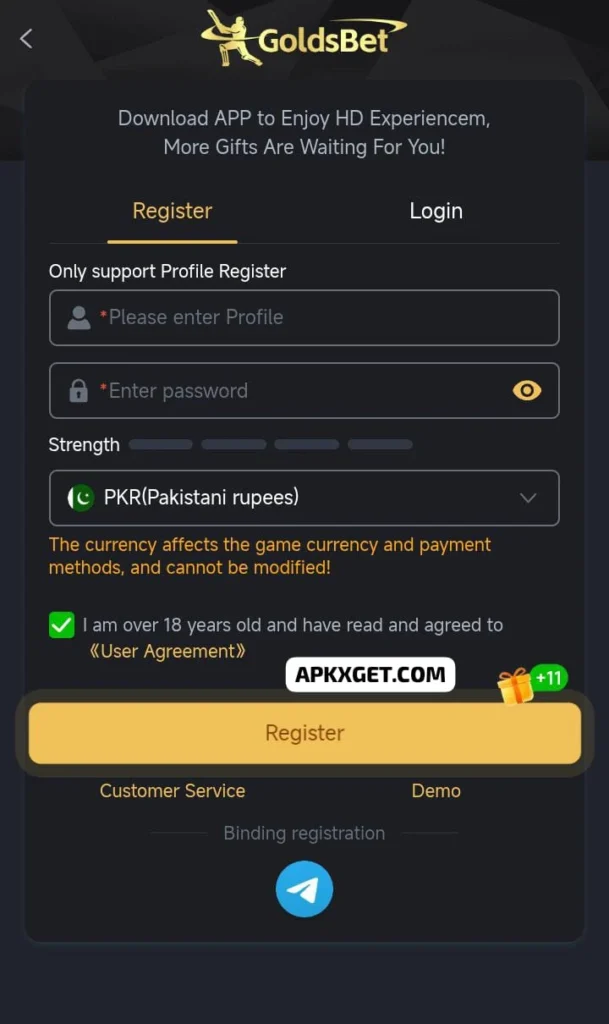
Task: Select the Register tab
Action: click(x=172, y=211)
